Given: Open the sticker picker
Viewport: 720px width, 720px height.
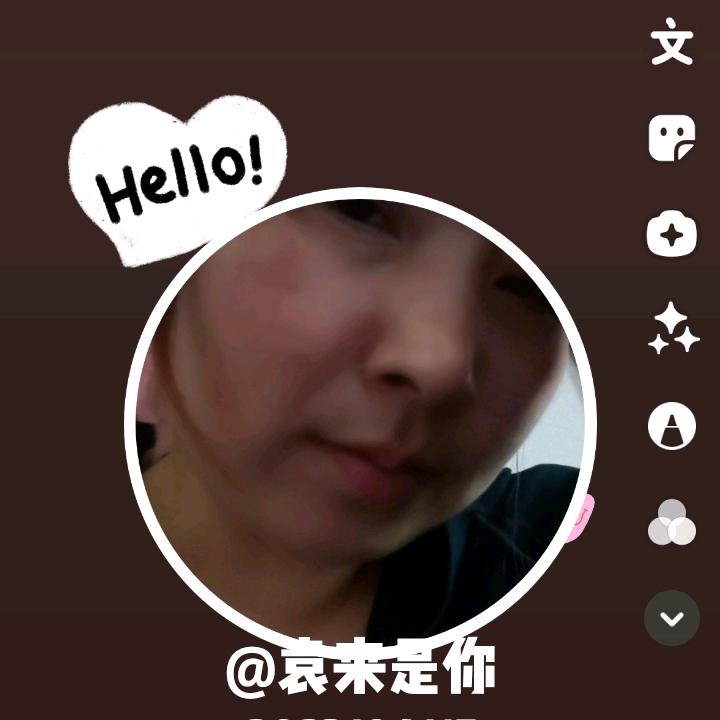Looking at the screenshot, I should point(672,138).
